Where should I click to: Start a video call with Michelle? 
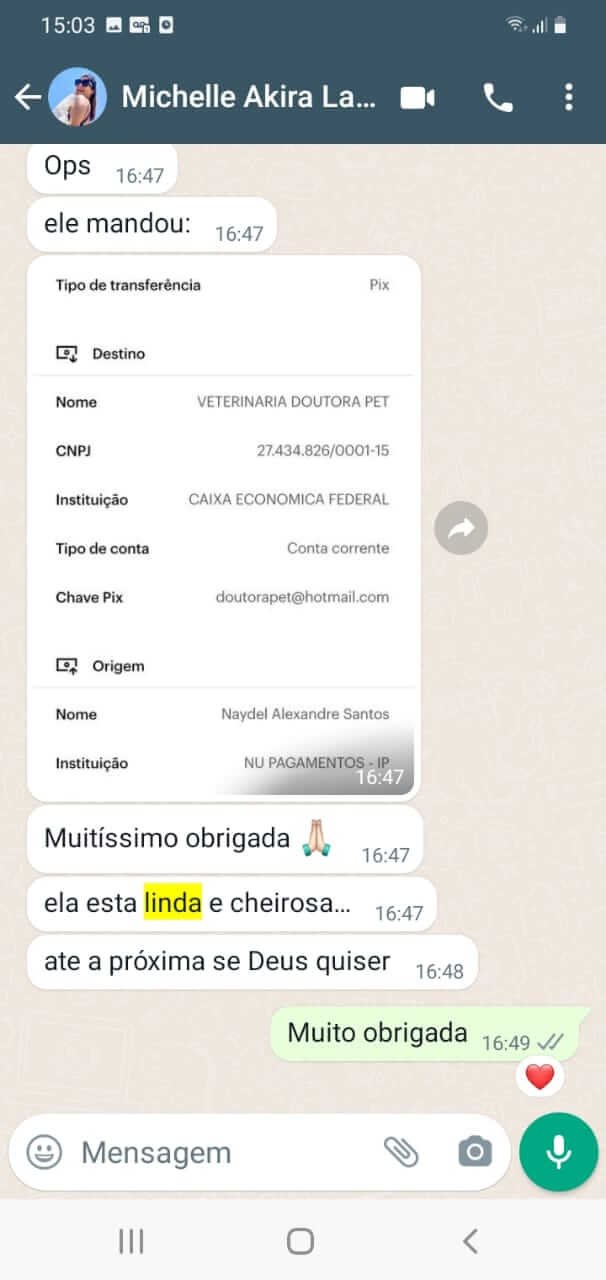pyautogui.click(x=417, y=97)
